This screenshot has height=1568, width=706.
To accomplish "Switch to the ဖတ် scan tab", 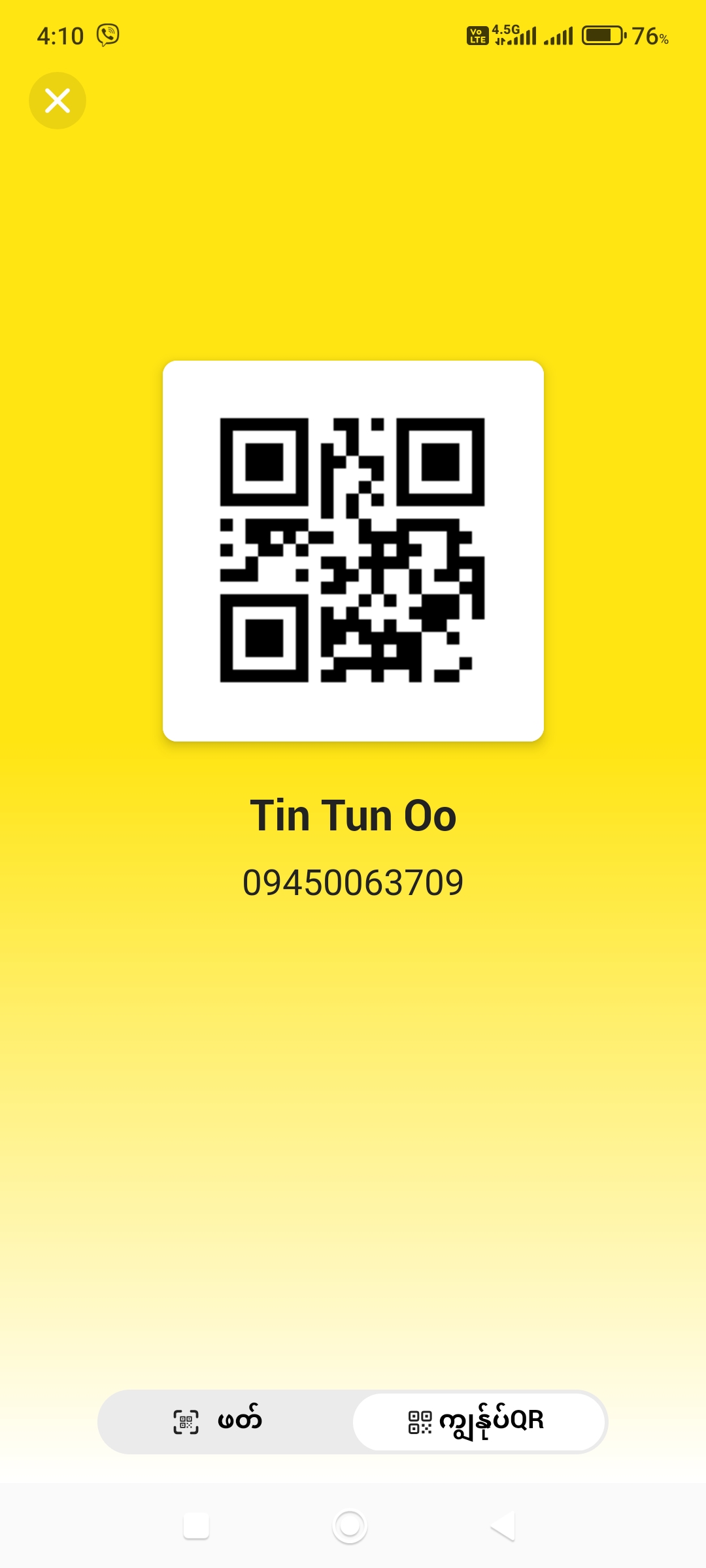I will coord(226,1422).
